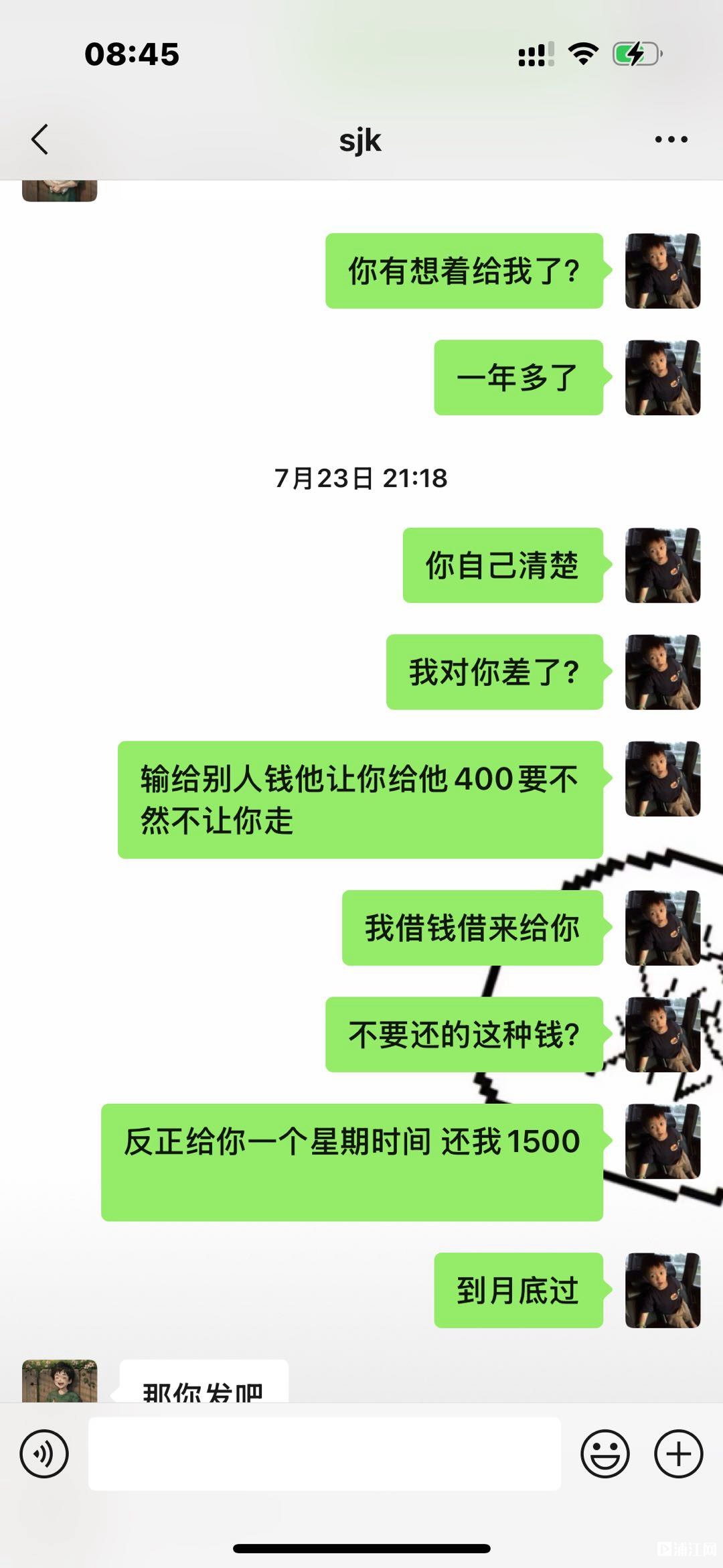Open the emoji sticker panel
723x1568 pixels.
[x=605, y=1453]
